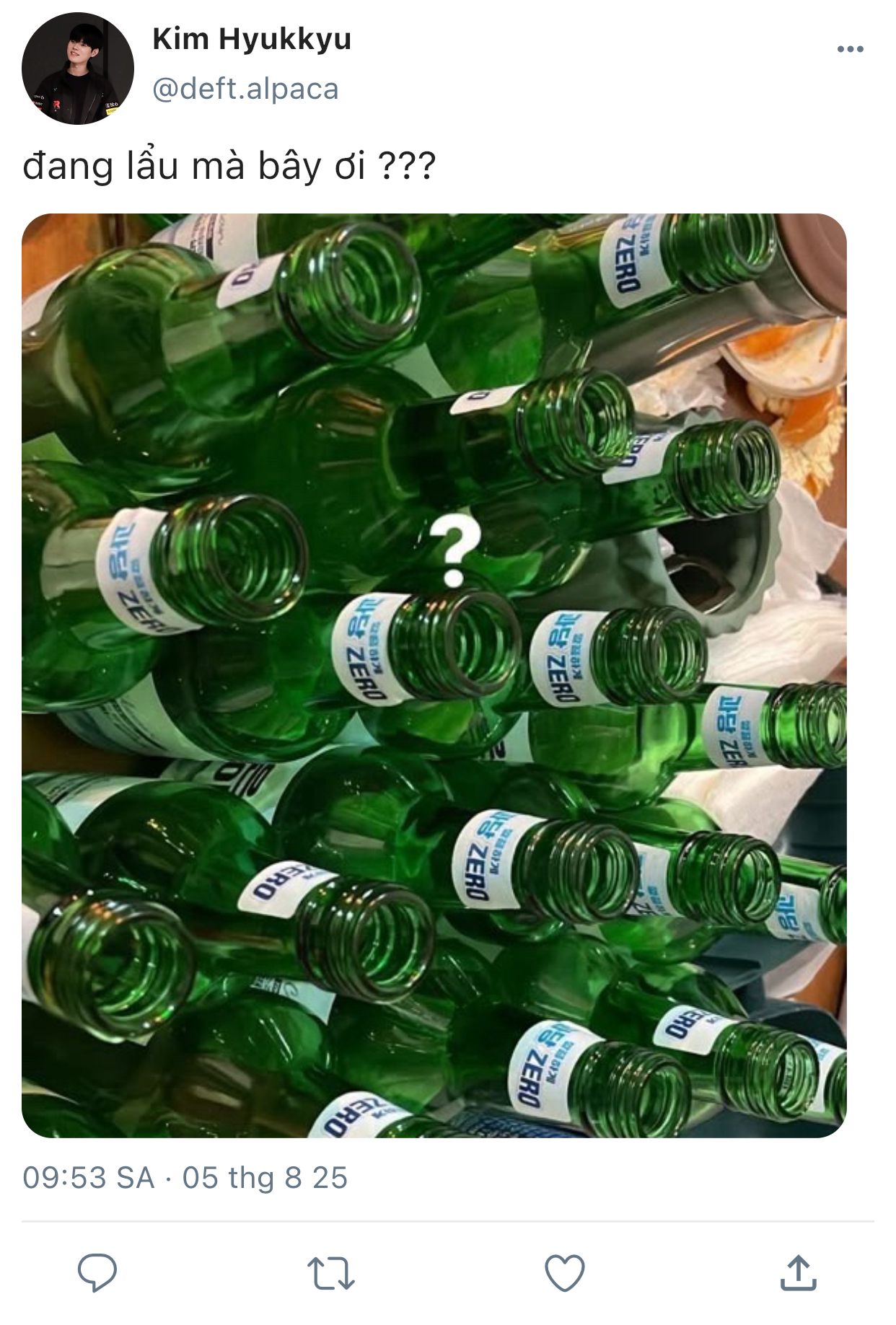This screenshot has height=1325, width=896.
Task: Like the tweet with the heart icon
Action: click(x=564, y=1273)
